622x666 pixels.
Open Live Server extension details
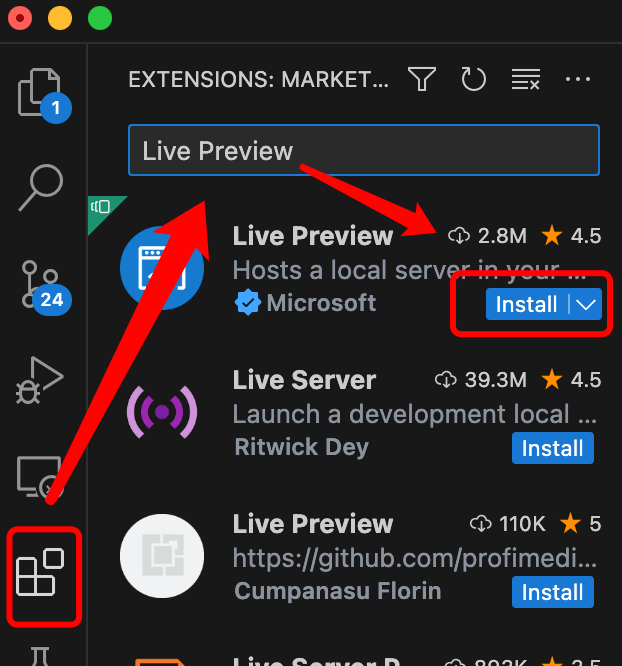point(304,381)
